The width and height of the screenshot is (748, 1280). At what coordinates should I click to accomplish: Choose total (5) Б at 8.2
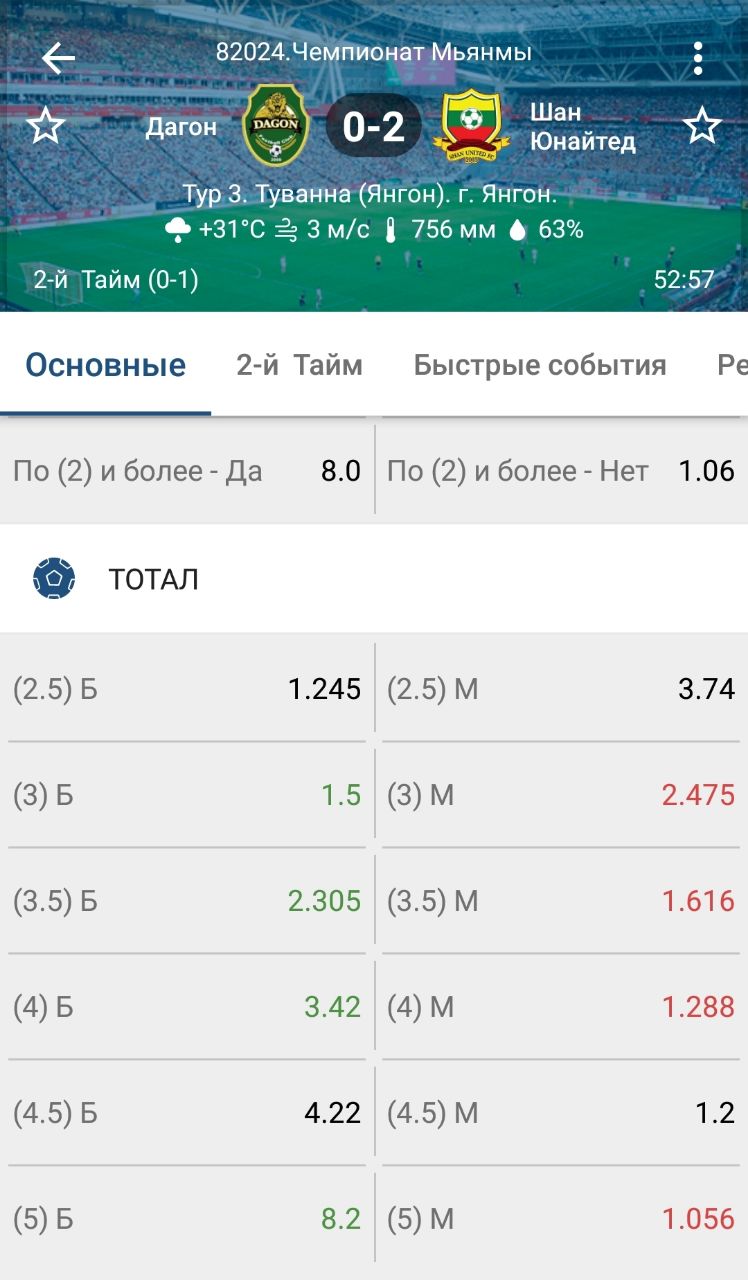pos(187,1219)
